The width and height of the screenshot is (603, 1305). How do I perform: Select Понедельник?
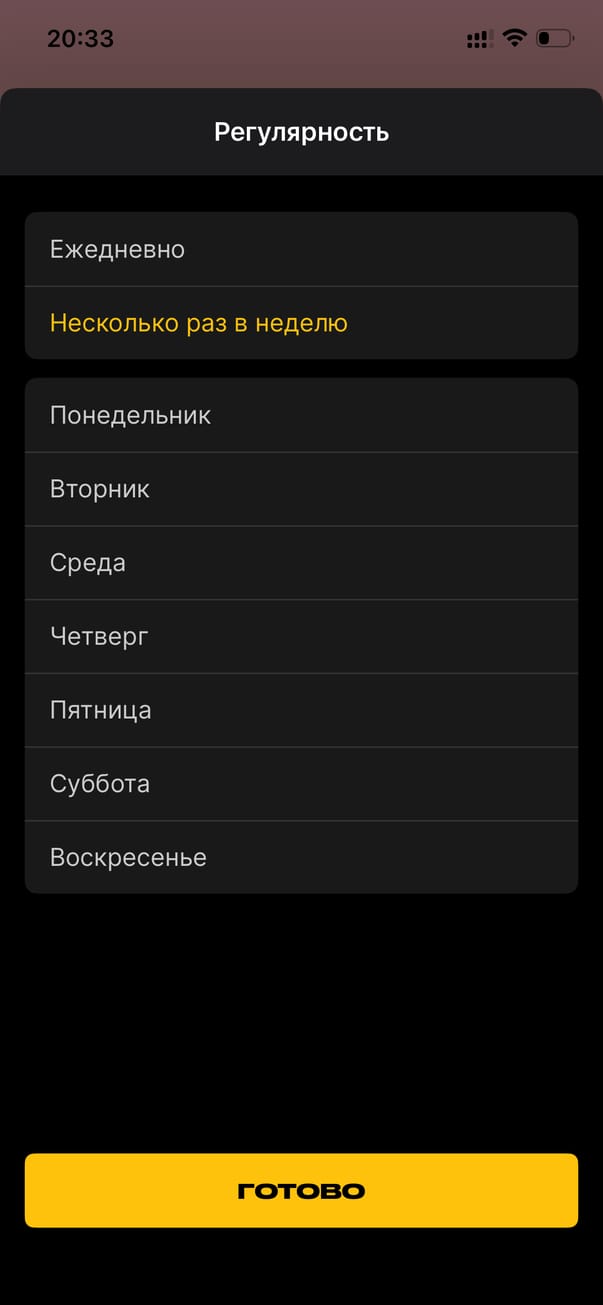pyautogui.click(x=300, y=415)
